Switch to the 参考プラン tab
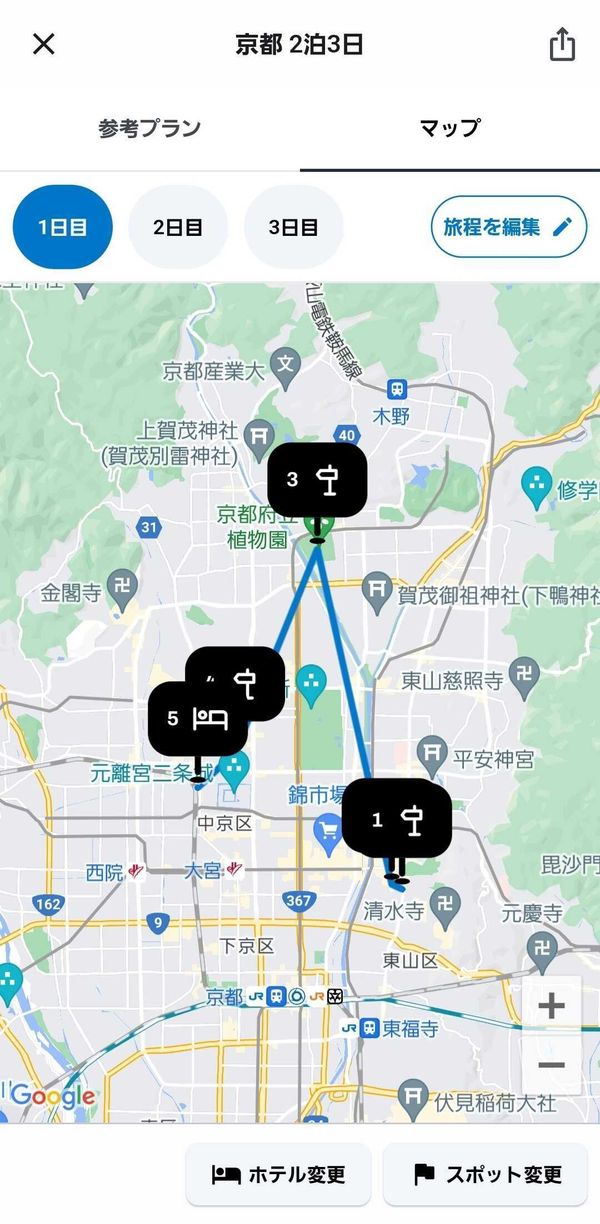 150,128
